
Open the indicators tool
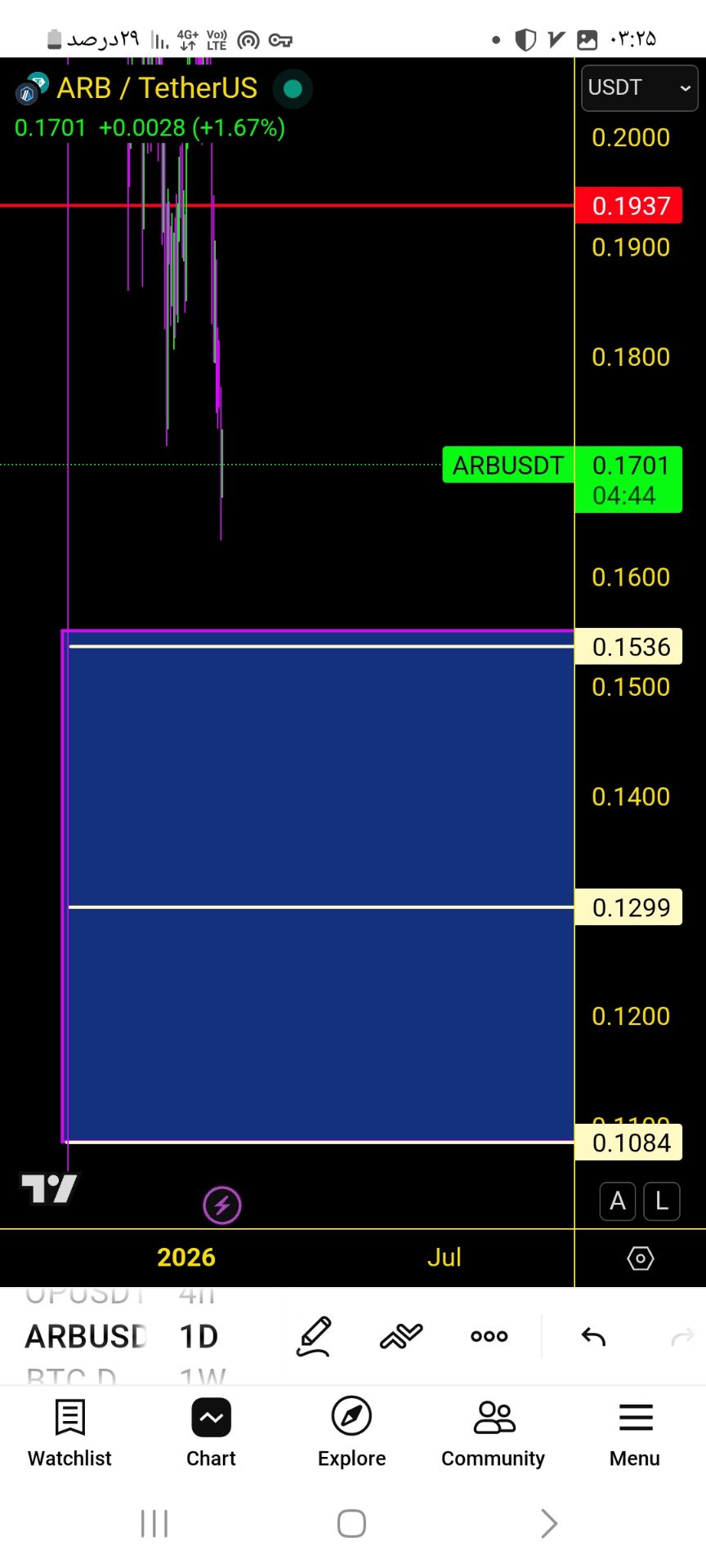coord(401,1336)
